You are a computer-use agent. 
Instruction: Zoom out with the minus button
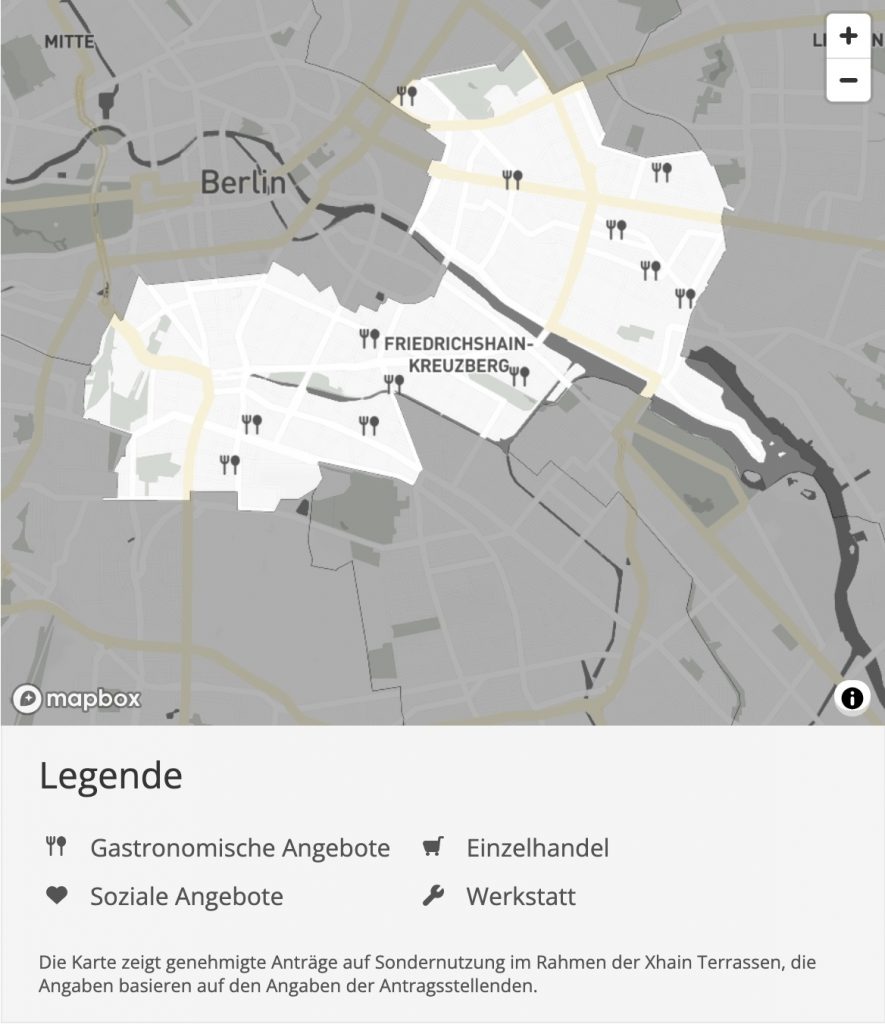point(848,80)
